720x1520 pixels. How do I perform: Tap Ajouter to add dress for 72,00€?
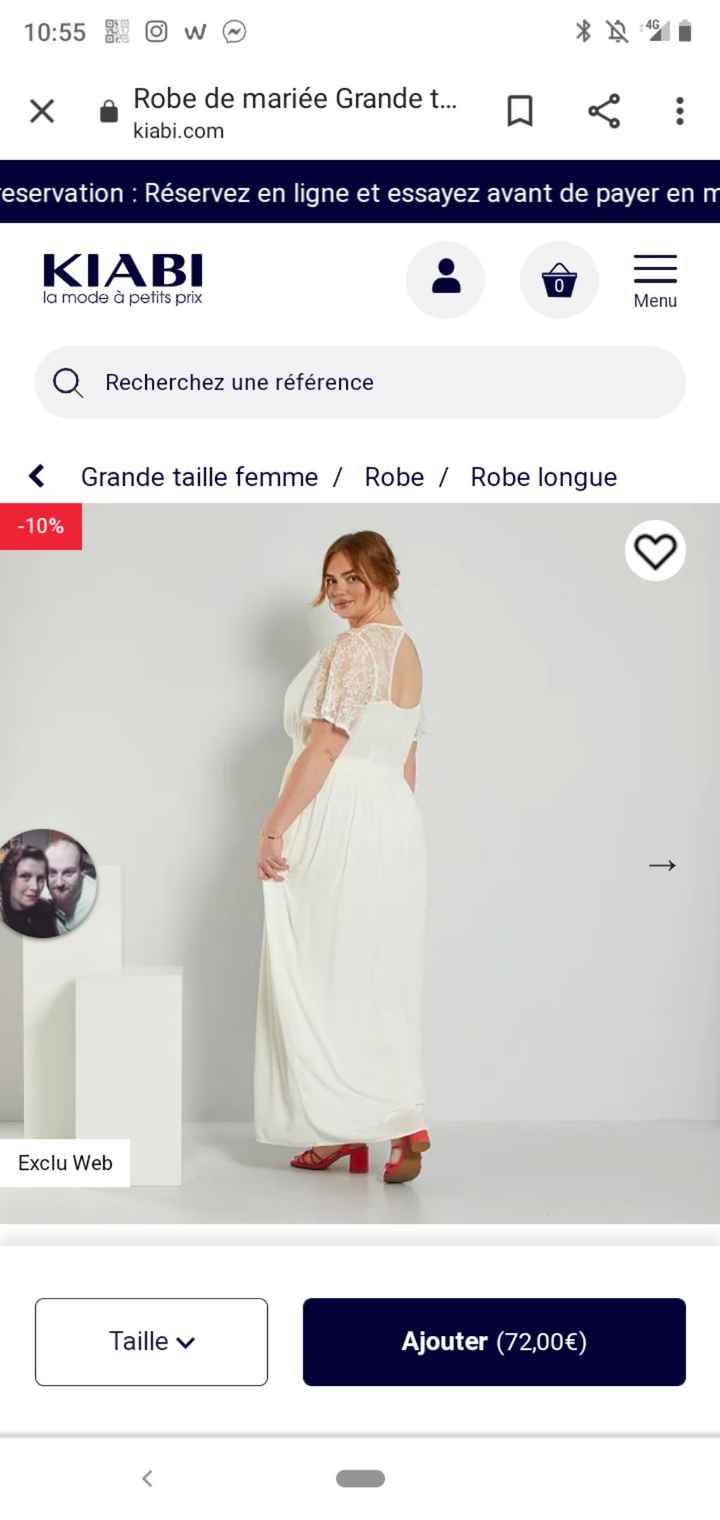[x=493, y=1341]
